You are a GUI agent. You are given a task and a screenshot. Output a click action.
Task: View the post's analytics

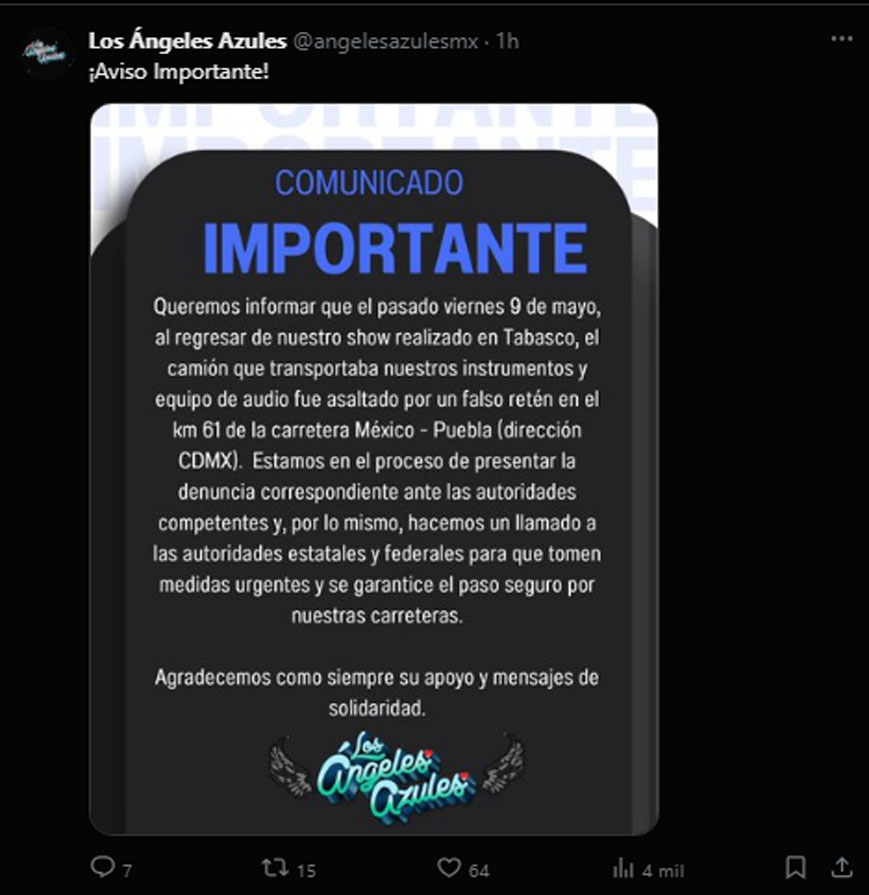click(x=624, y=867)
